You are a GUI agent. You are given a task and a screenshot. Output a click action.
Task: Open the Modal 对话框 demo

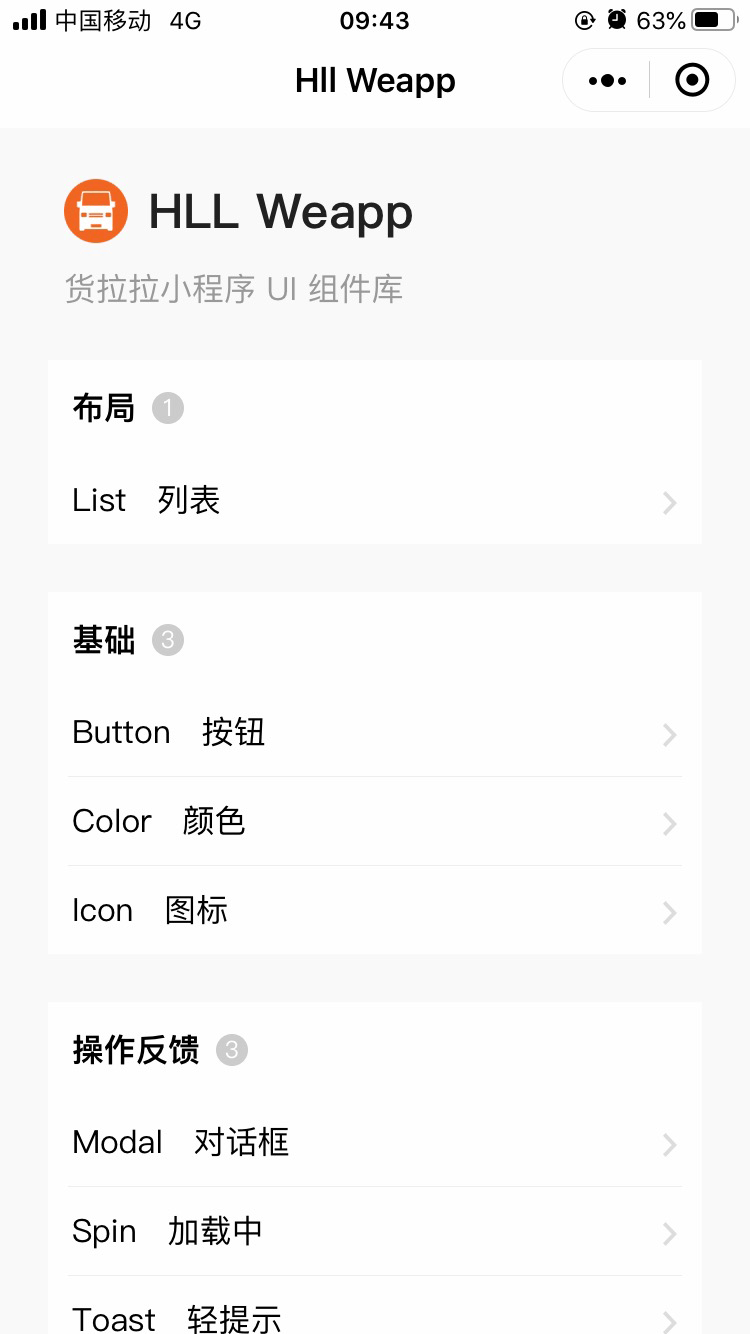click(375, 1142)
